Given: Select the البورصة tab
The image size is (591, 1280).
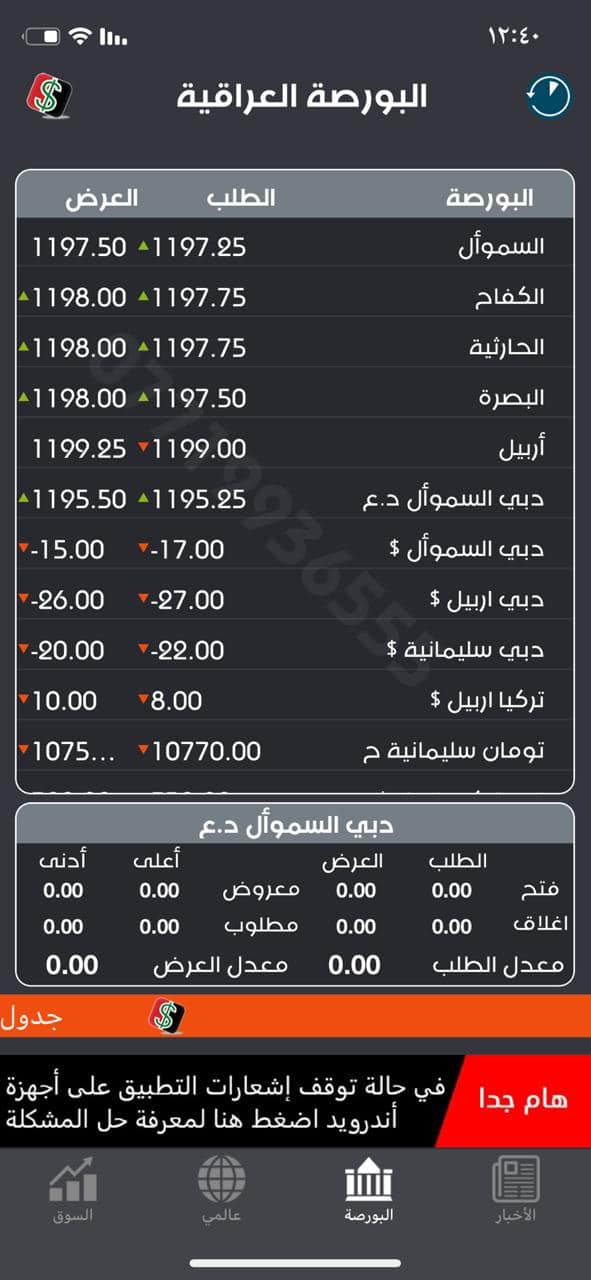Looking at the screenshot, I should [x=369, y=1188].
